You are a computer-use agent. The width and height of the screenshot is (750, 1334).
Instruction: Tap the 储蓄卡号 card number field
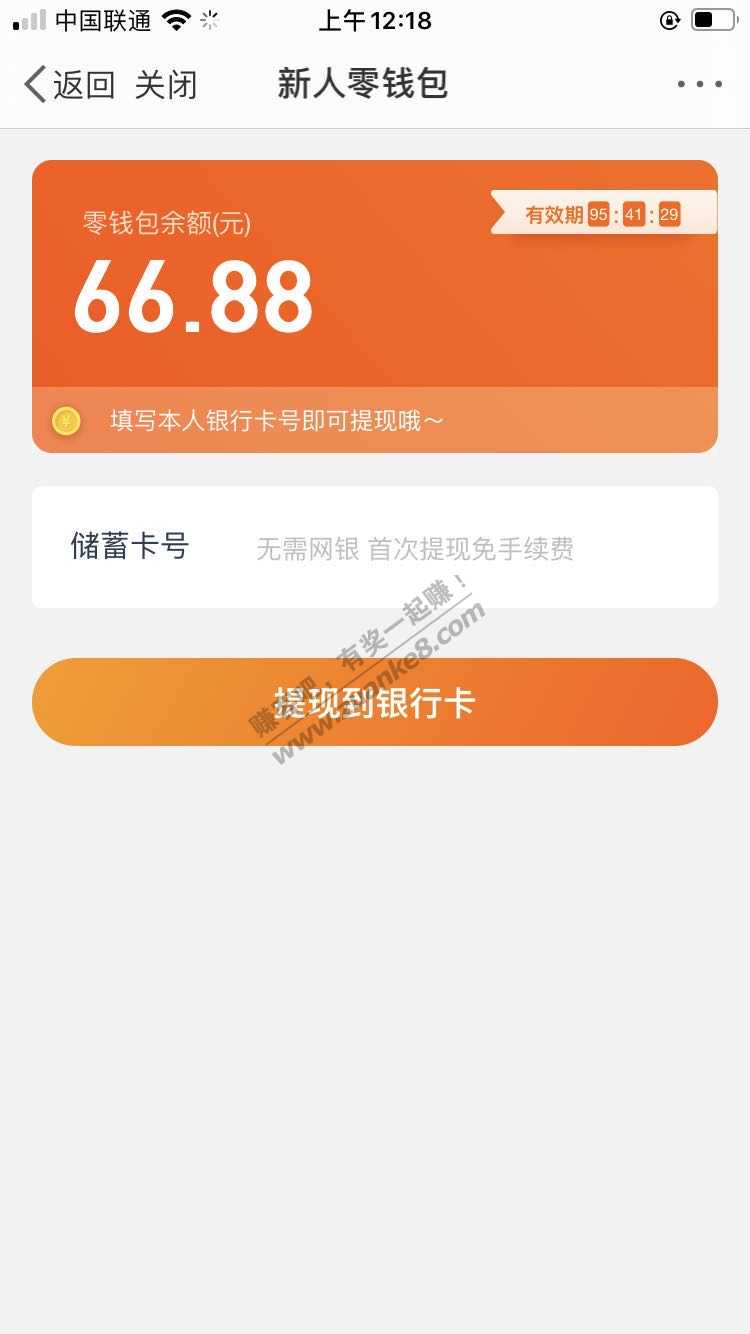415,548
